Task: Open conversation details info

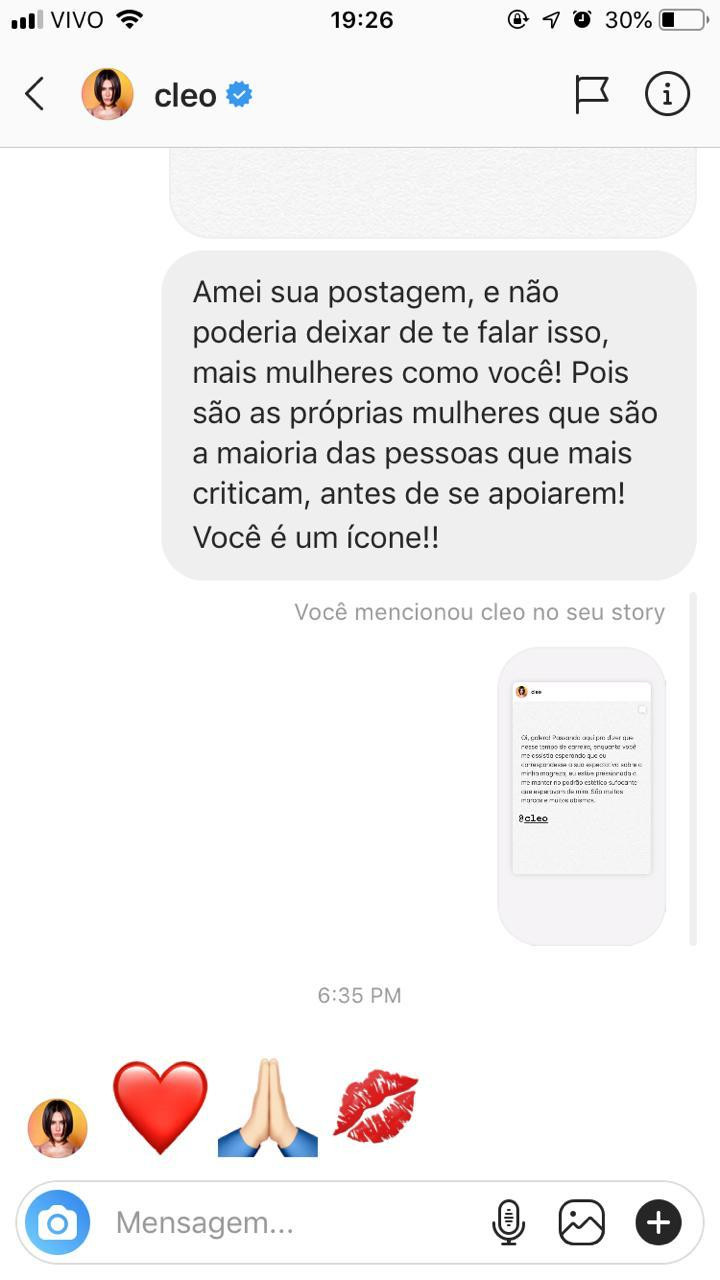Action: [x=667, y=95]
